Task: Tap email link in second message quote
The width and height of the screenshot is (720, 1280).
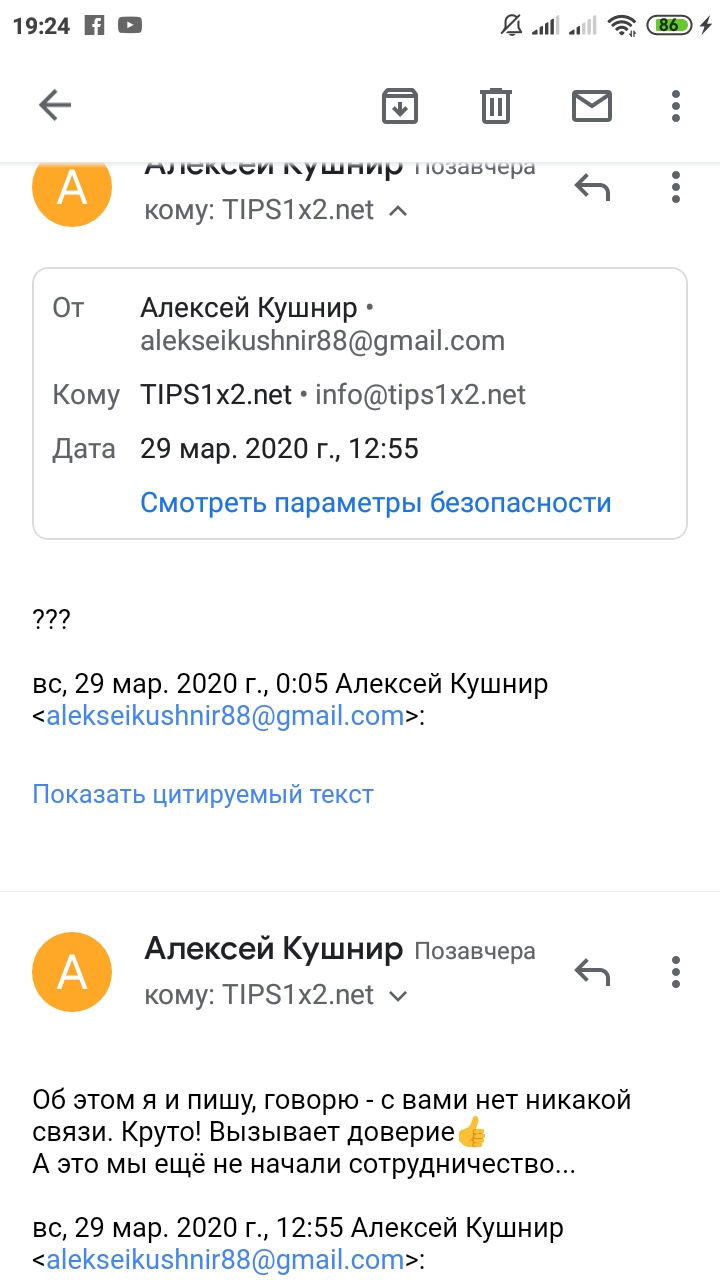Action: coord(225,1259)
